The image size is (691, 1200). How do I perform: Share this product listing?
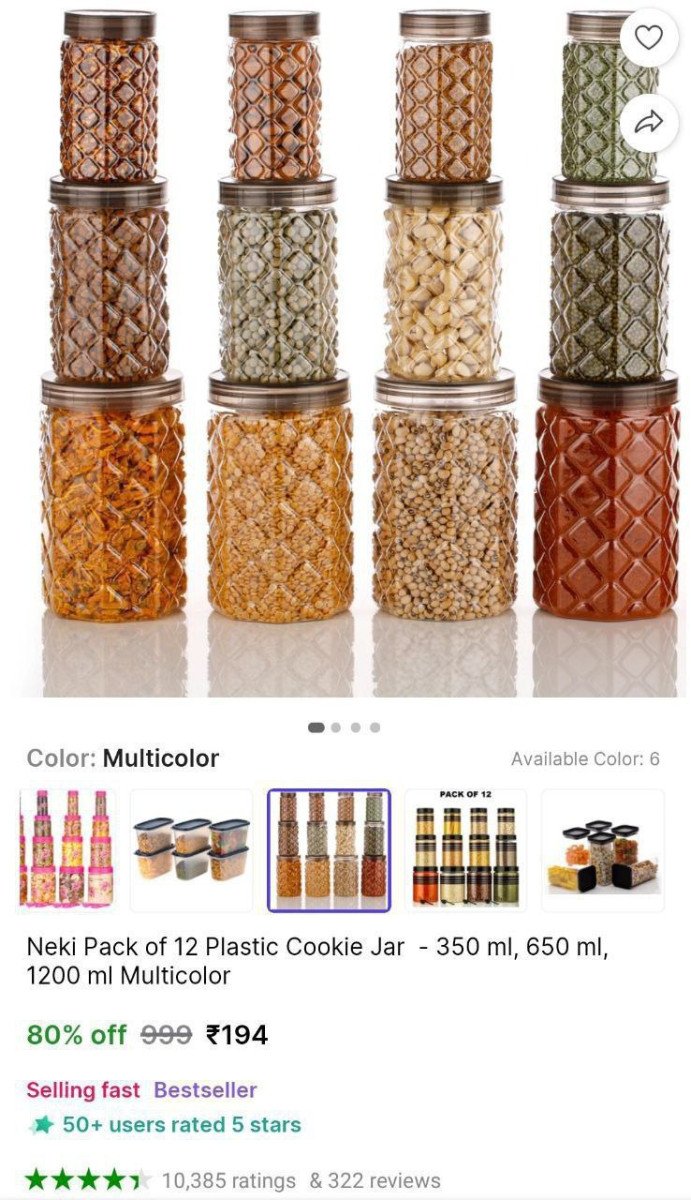[x=649, y=123]
